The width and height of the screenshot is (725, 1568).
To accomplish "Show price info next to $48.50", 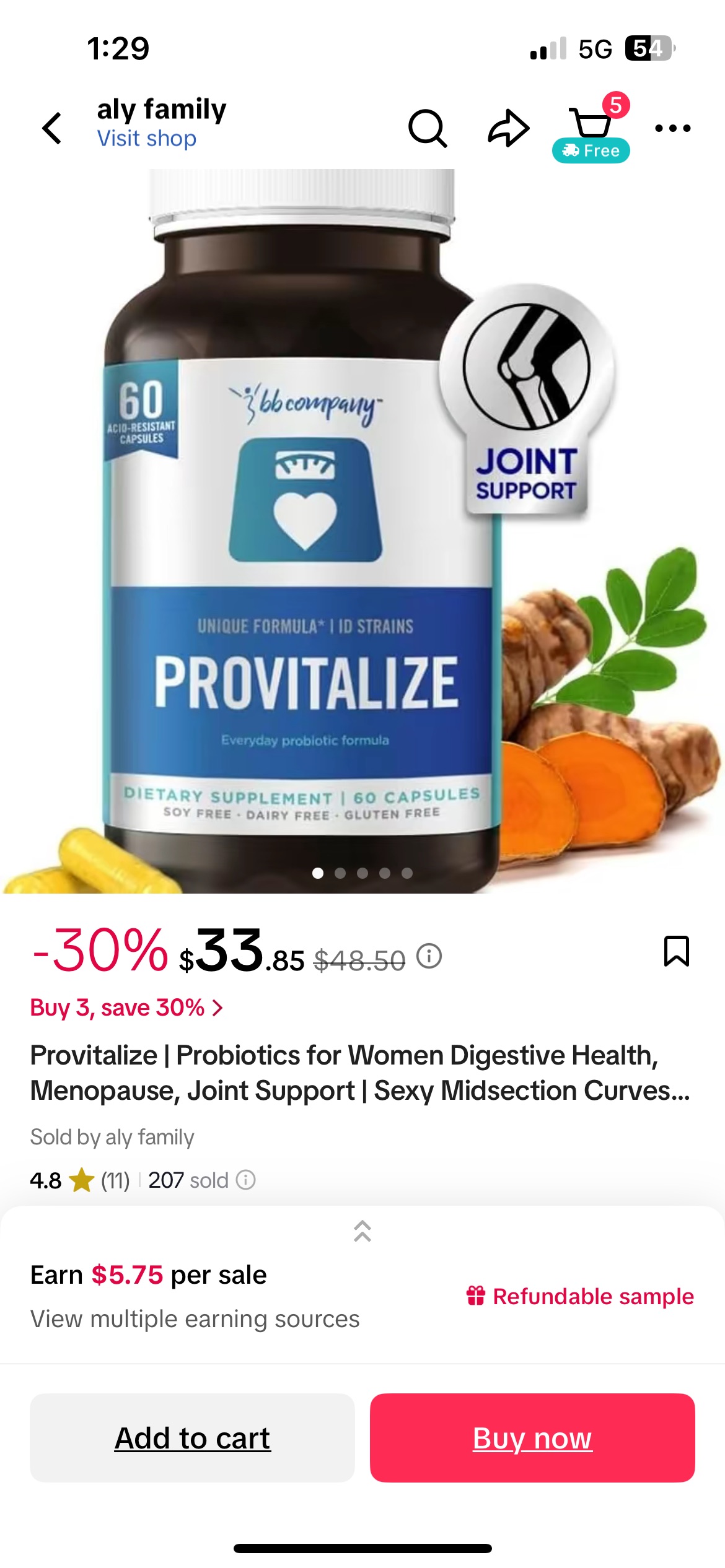I will pyautogui.click(x=429, y=956).
